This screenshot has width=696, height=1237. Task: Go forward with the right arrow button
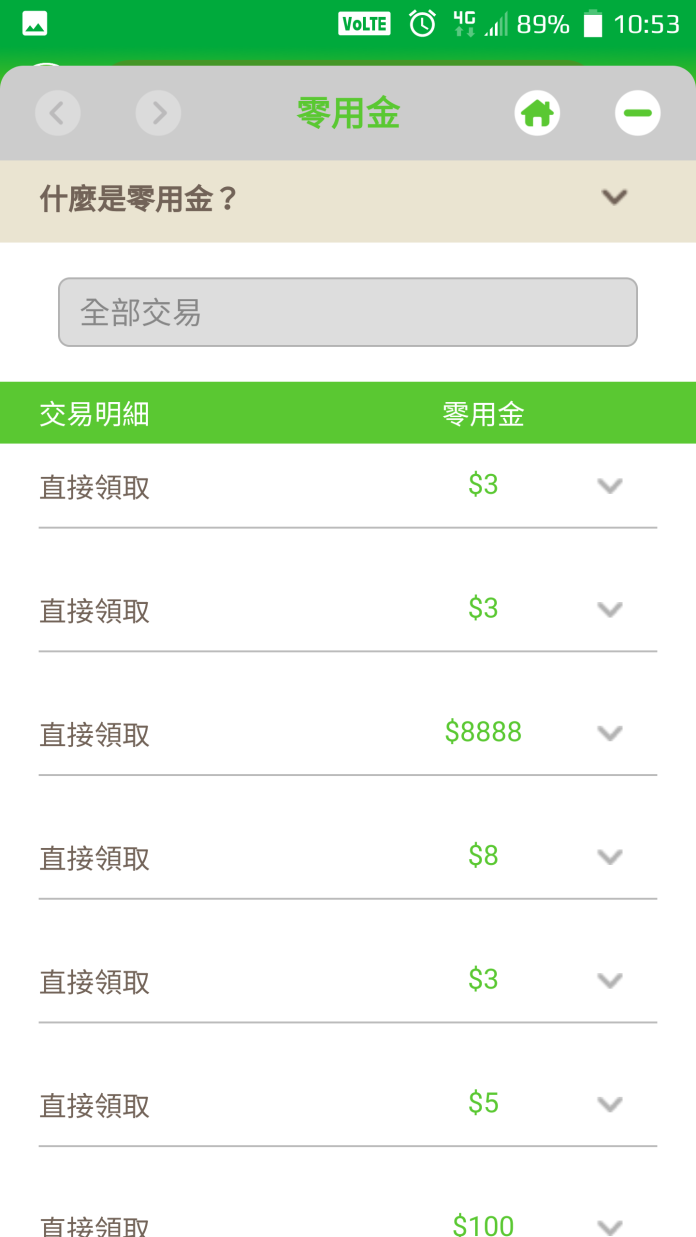(x=158, y=113)
